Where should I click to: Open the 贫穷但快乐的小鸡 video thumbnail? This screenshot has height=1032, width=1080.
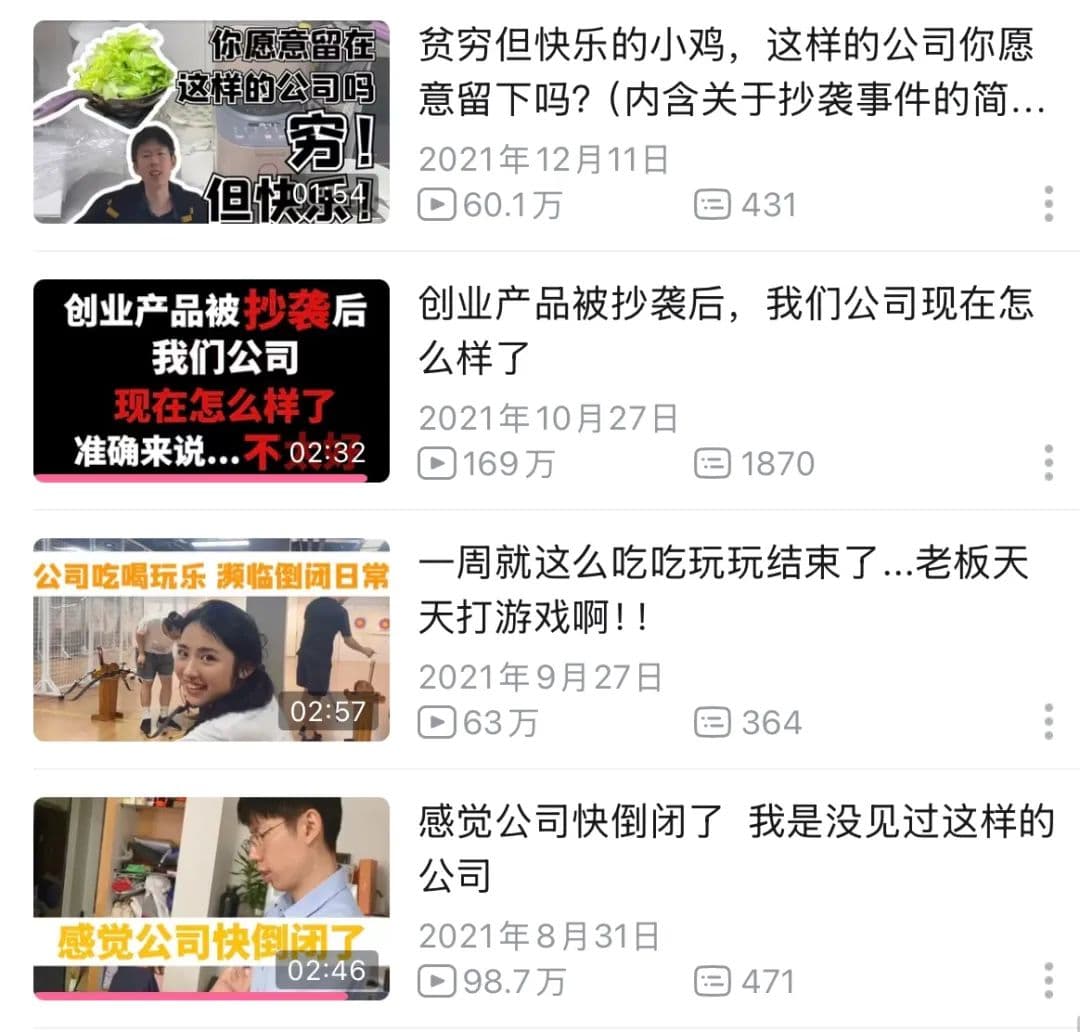tap(211, 121)
